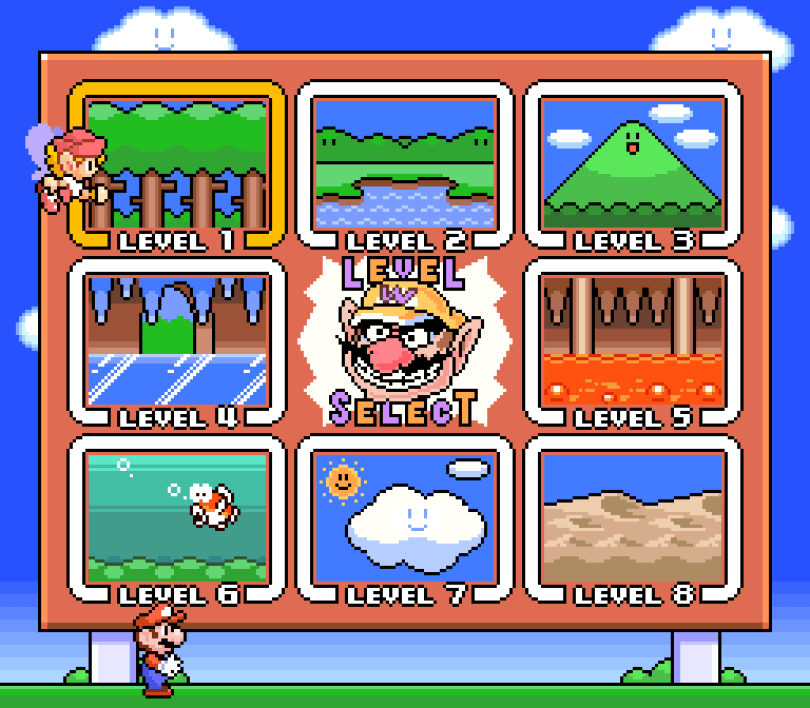Viewport: 810px width, 708px height.
Task: Open the Level 2 lake stage
Action: pos(404,164)
